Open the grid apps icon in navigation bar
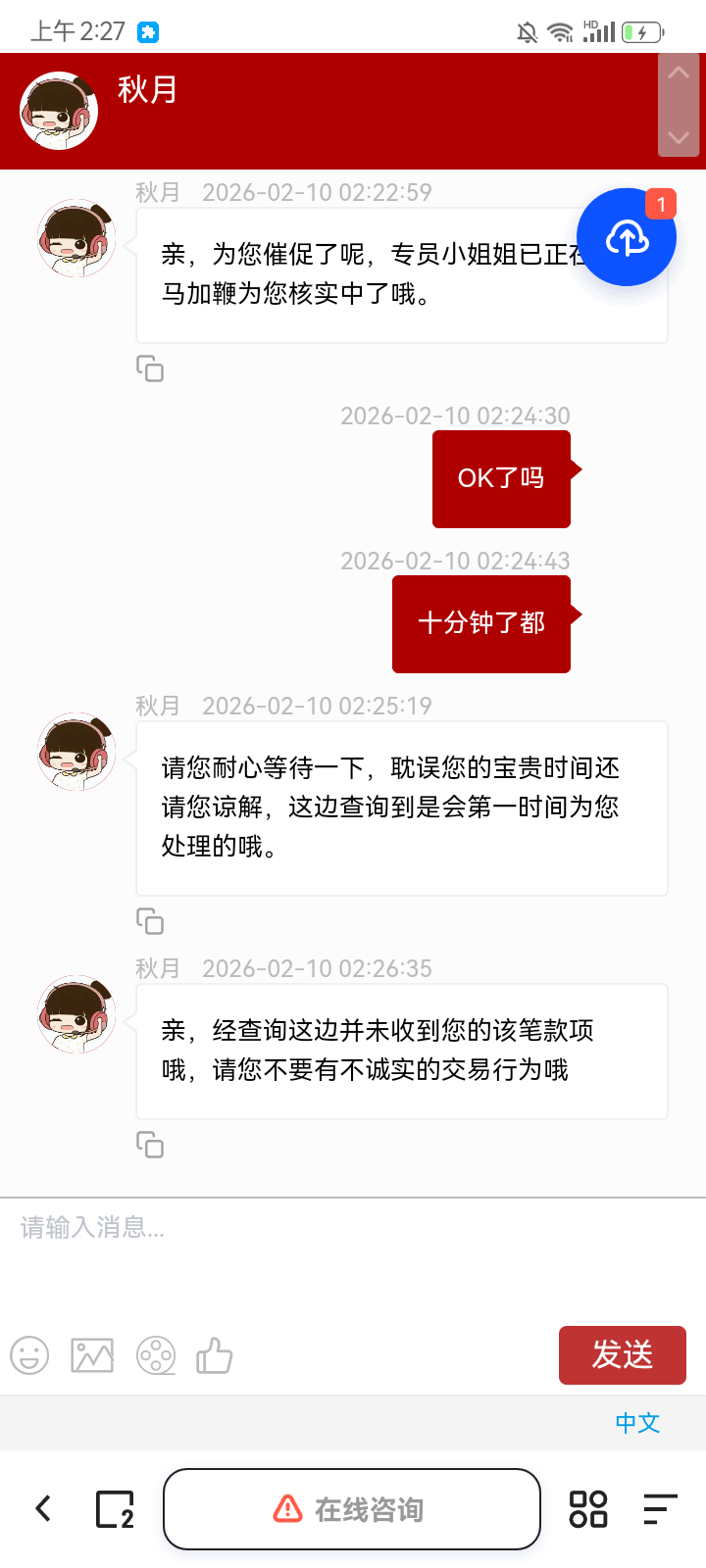This screenshot has width=706, height=1568. [x=587, y=1509]
